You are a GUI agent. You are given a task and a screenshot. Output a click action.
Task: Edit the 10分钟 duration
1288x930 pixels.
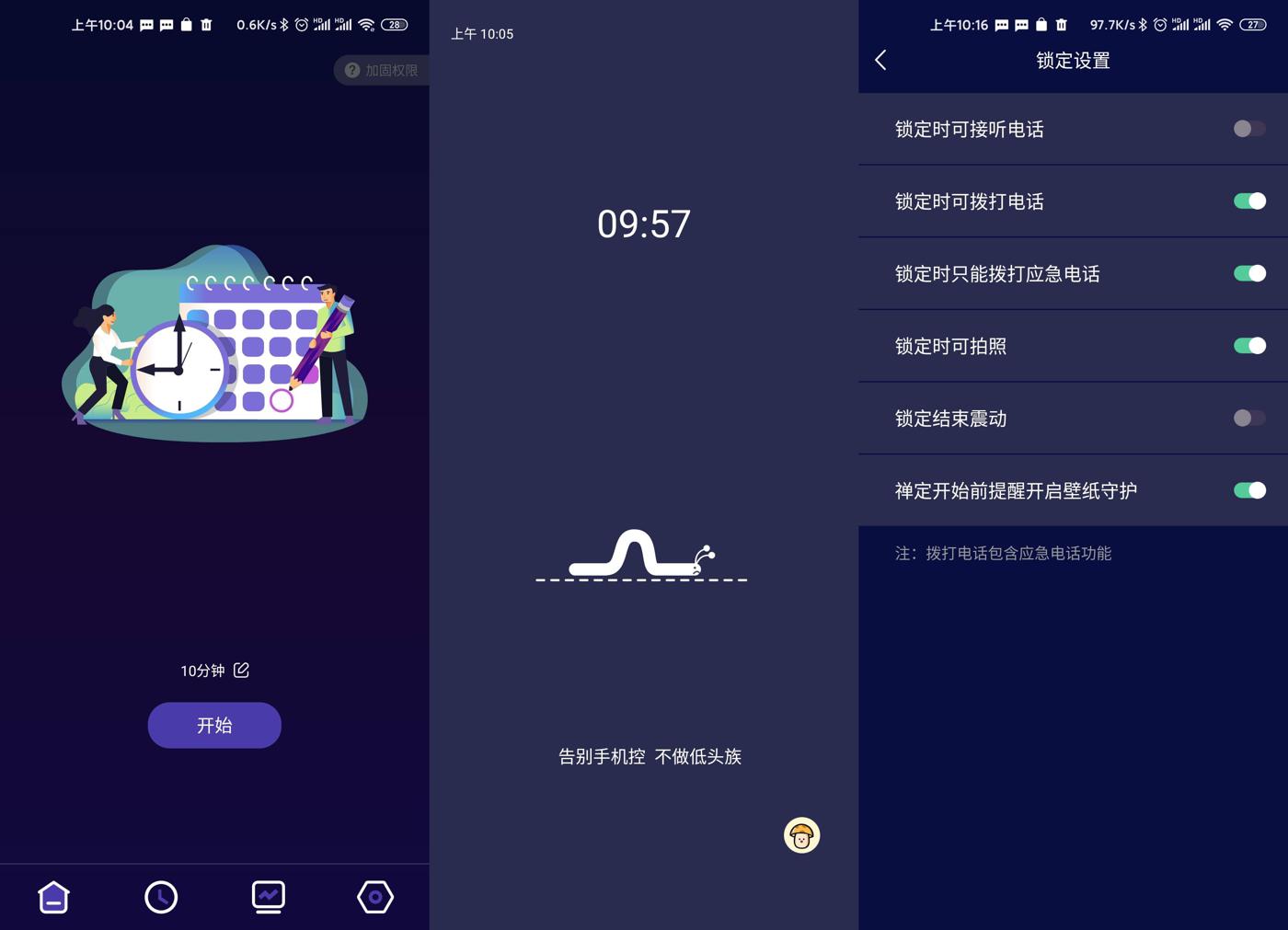click(x=241, y=671)
